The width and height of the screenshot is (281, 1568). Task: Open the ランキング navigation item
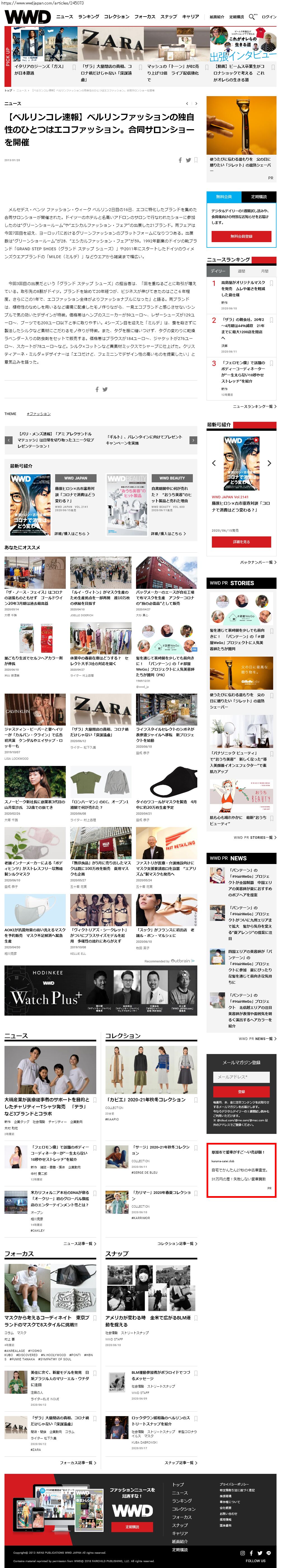click(88, 17)
